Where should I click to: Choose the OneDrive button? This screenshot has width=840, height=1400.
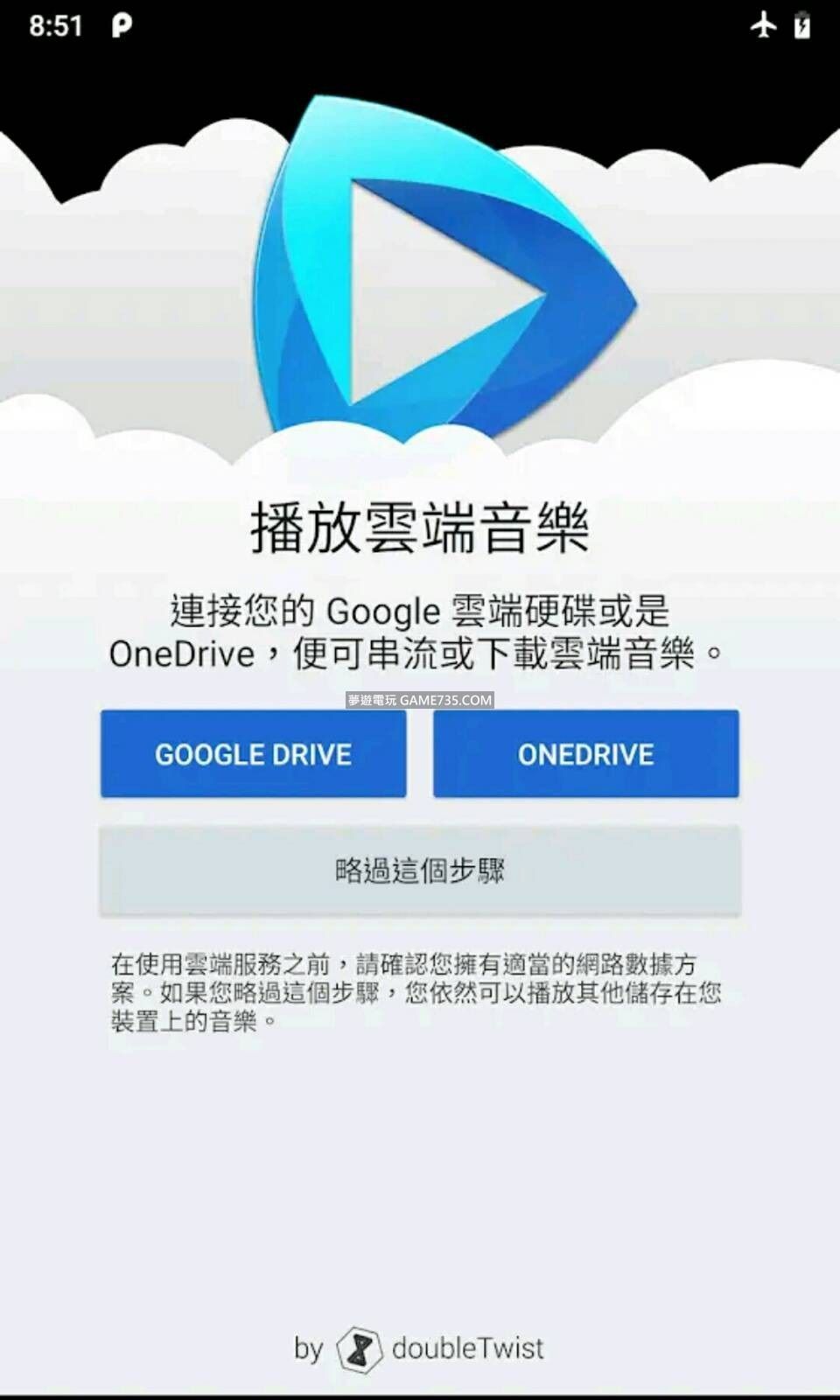tap(585, 753)
